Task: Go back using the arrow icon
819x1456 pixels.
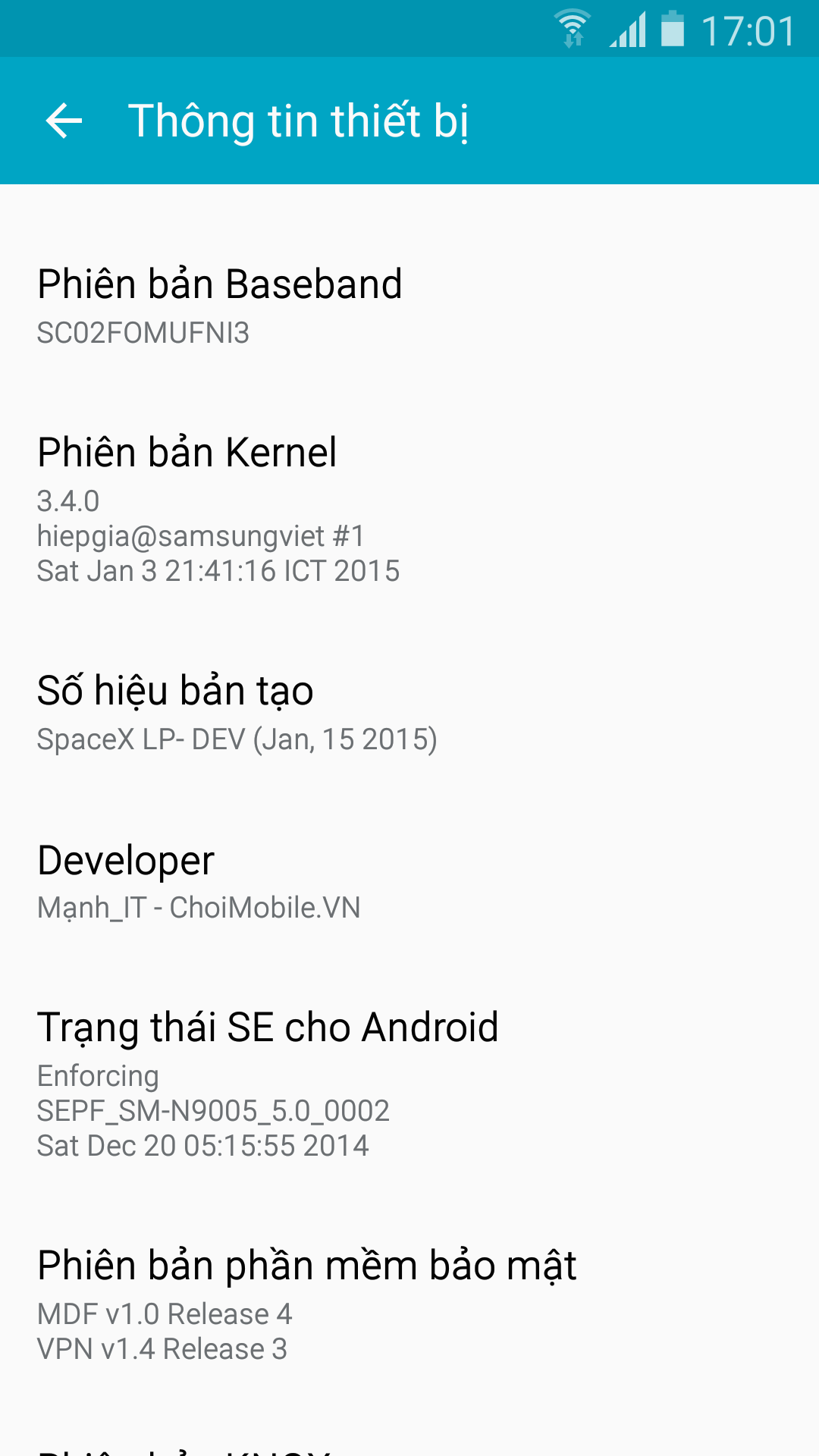Action: 64,121
